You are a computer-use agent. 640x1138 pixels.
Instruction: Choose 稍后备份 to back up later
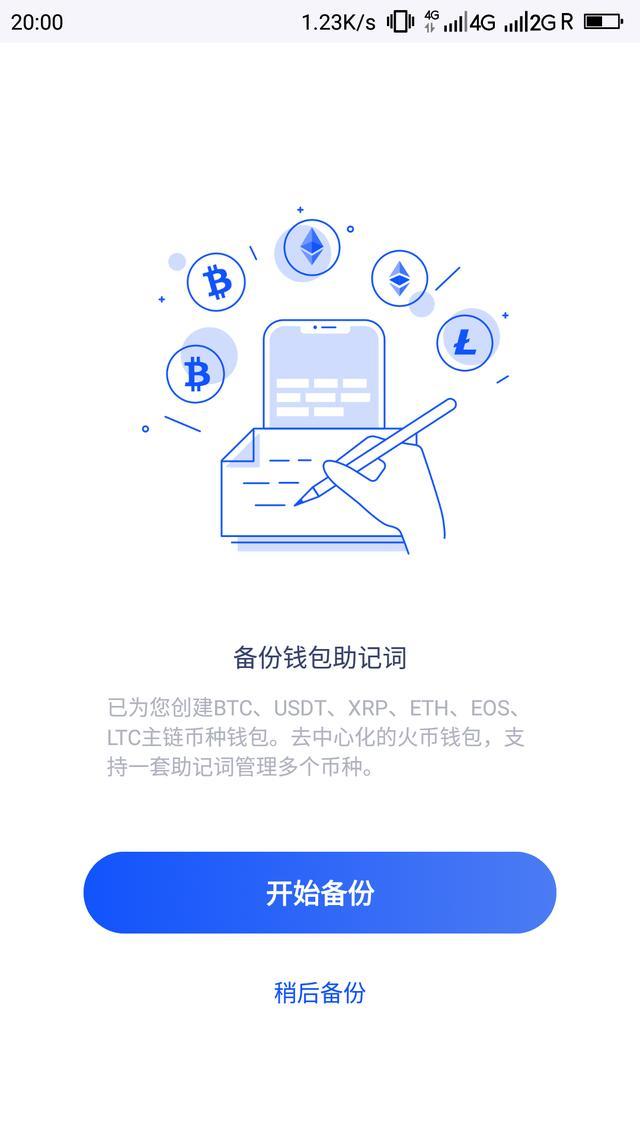[320, 992]
